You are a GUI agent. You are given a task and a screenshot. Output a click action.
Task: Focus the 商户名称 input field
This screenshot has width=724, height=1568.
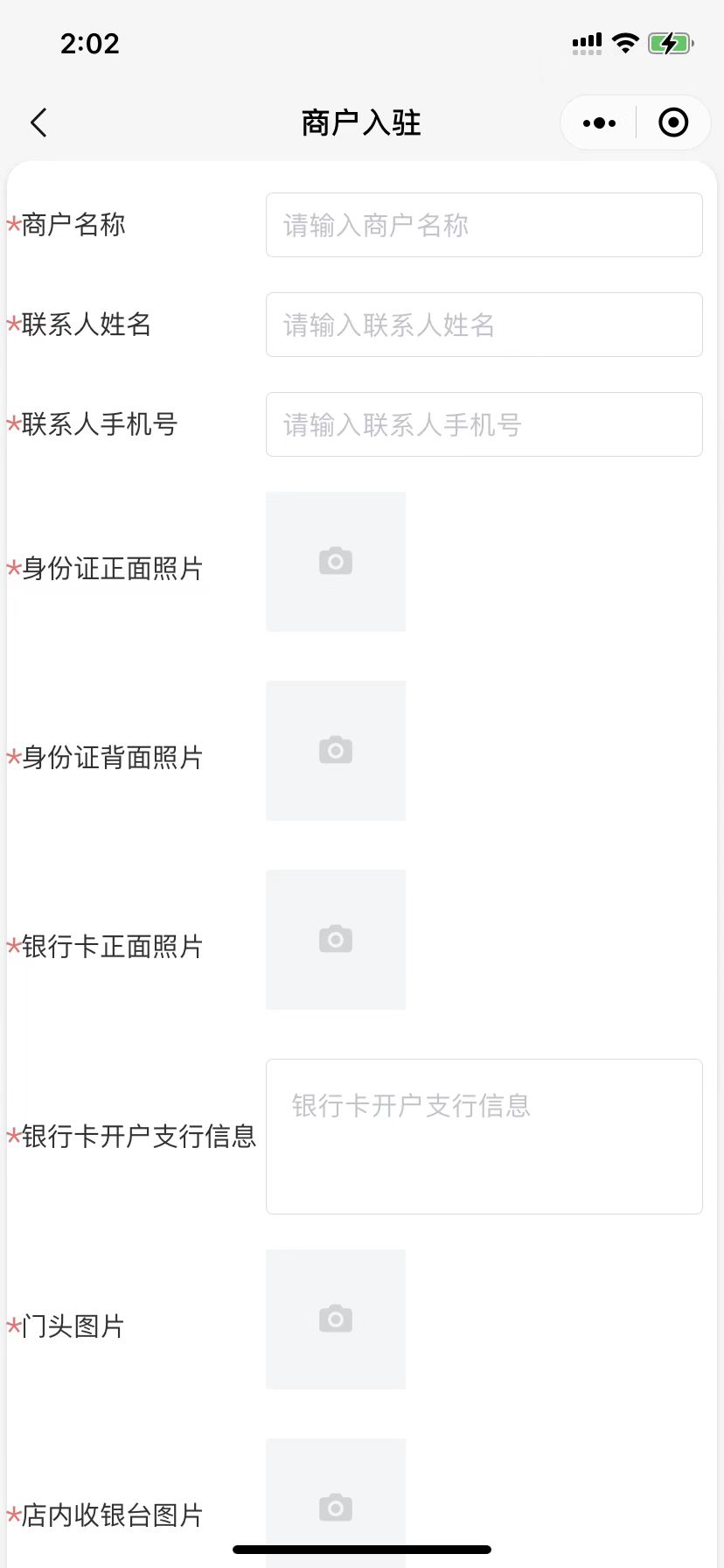pyautogui.click(x=484, y=225)
